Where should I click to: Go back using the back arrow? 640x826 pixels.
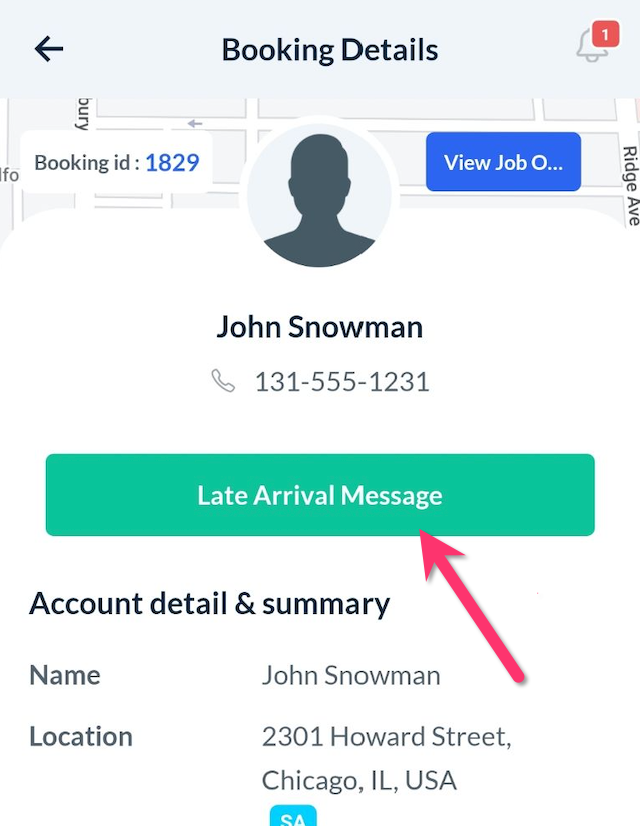coord(49,49)
